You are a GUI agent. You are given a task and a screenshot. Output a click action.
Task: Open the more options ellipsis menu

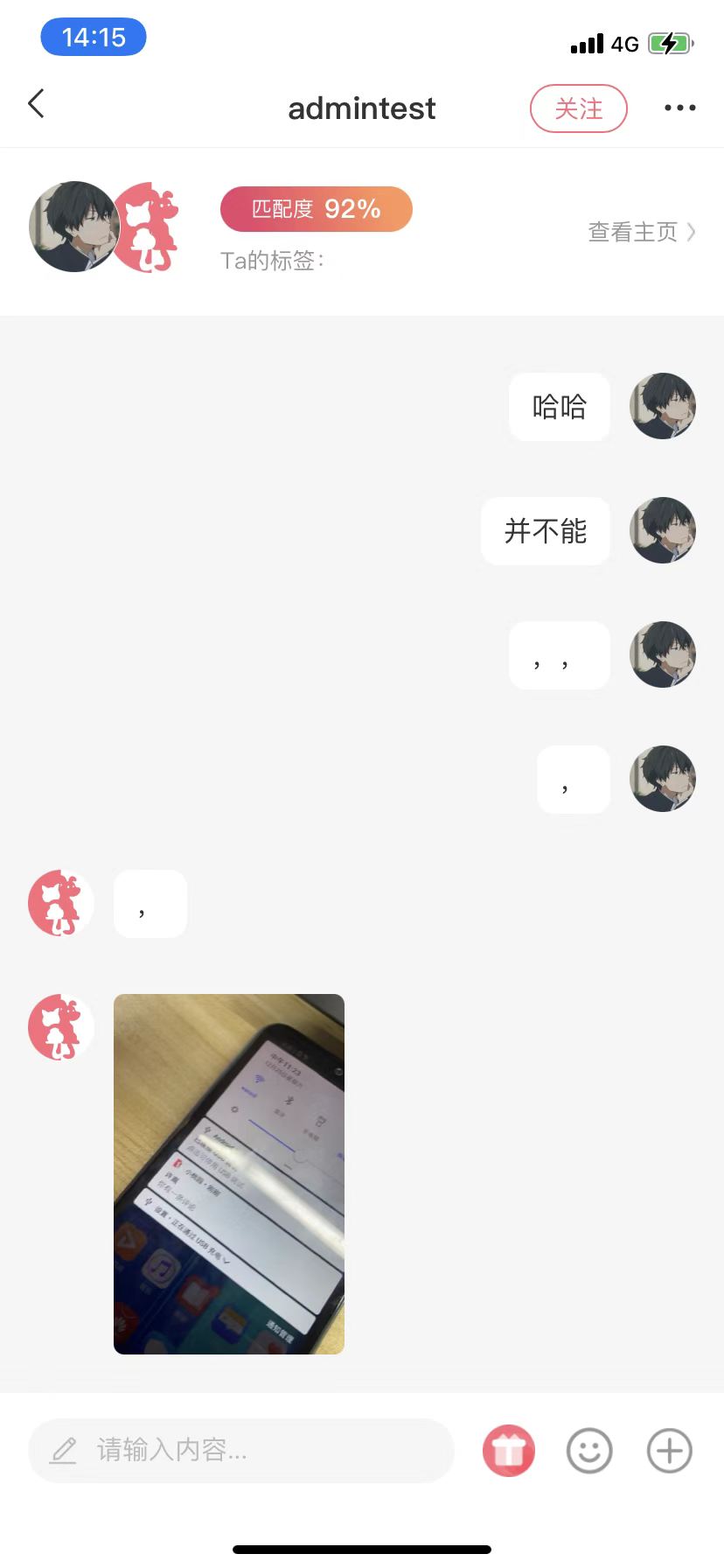pos(679,108)
